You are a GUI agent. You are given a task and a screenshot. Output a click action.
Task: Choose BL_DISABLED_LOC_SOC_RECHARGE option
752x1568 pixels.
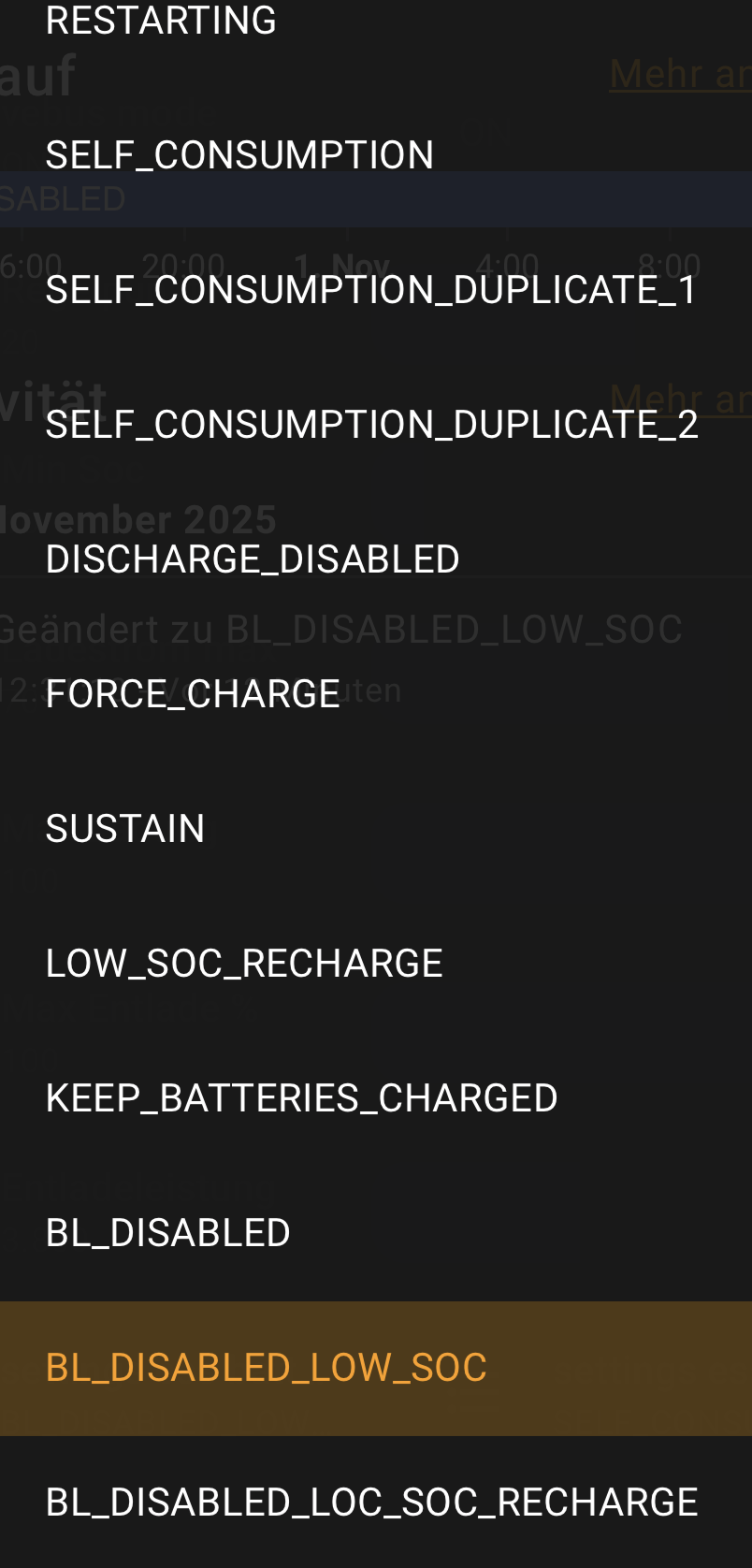371,1503
